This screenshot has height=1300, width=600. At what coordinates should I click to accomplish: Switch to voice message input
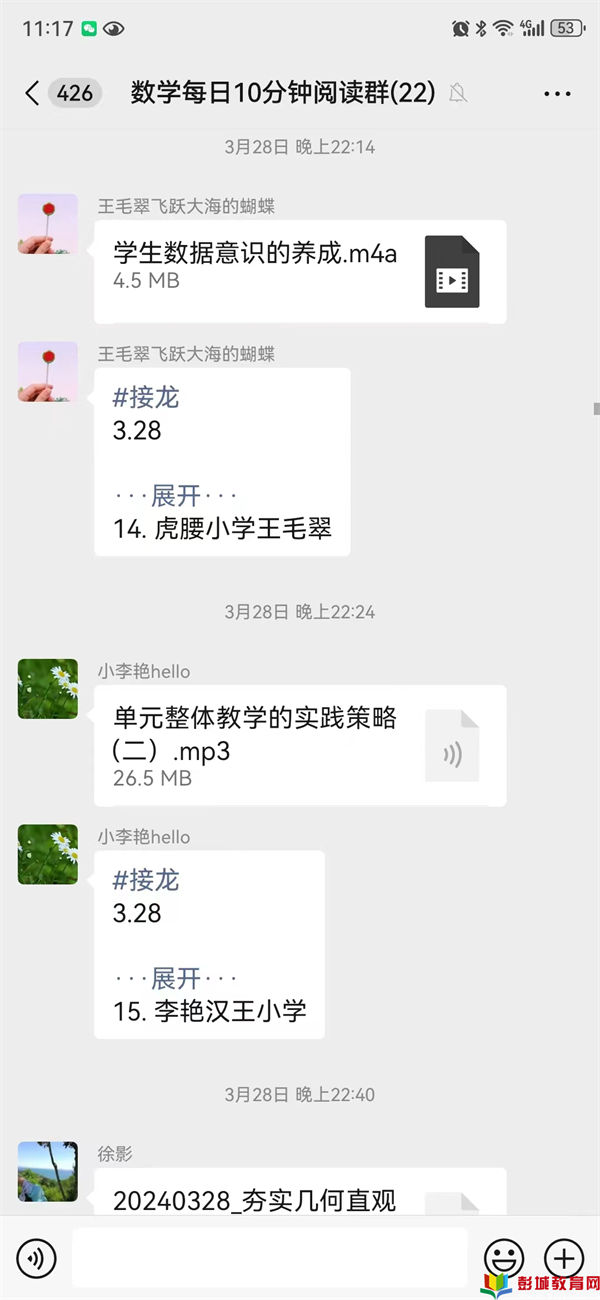[x=37, y=1257]
